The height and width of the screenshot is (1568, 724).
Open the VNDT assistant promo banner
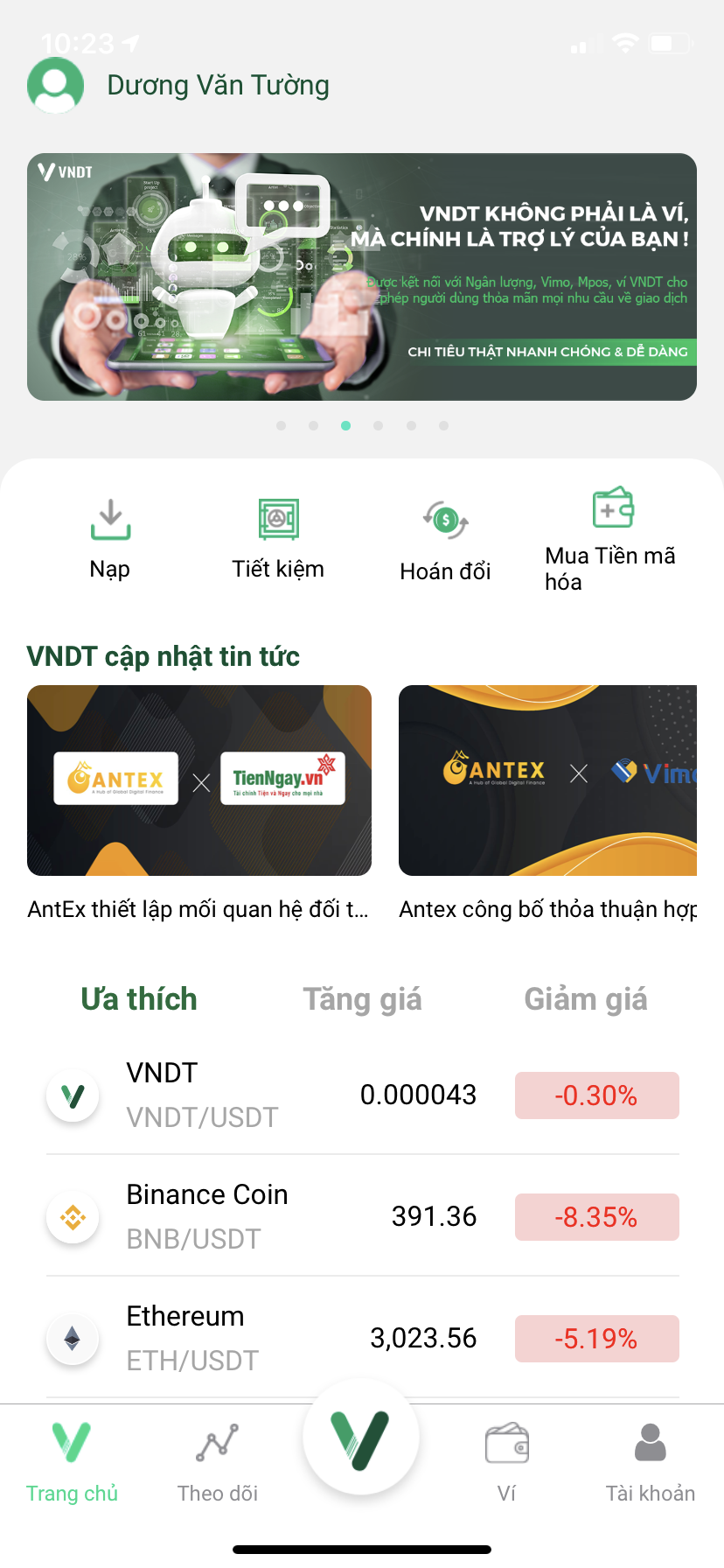362,276
